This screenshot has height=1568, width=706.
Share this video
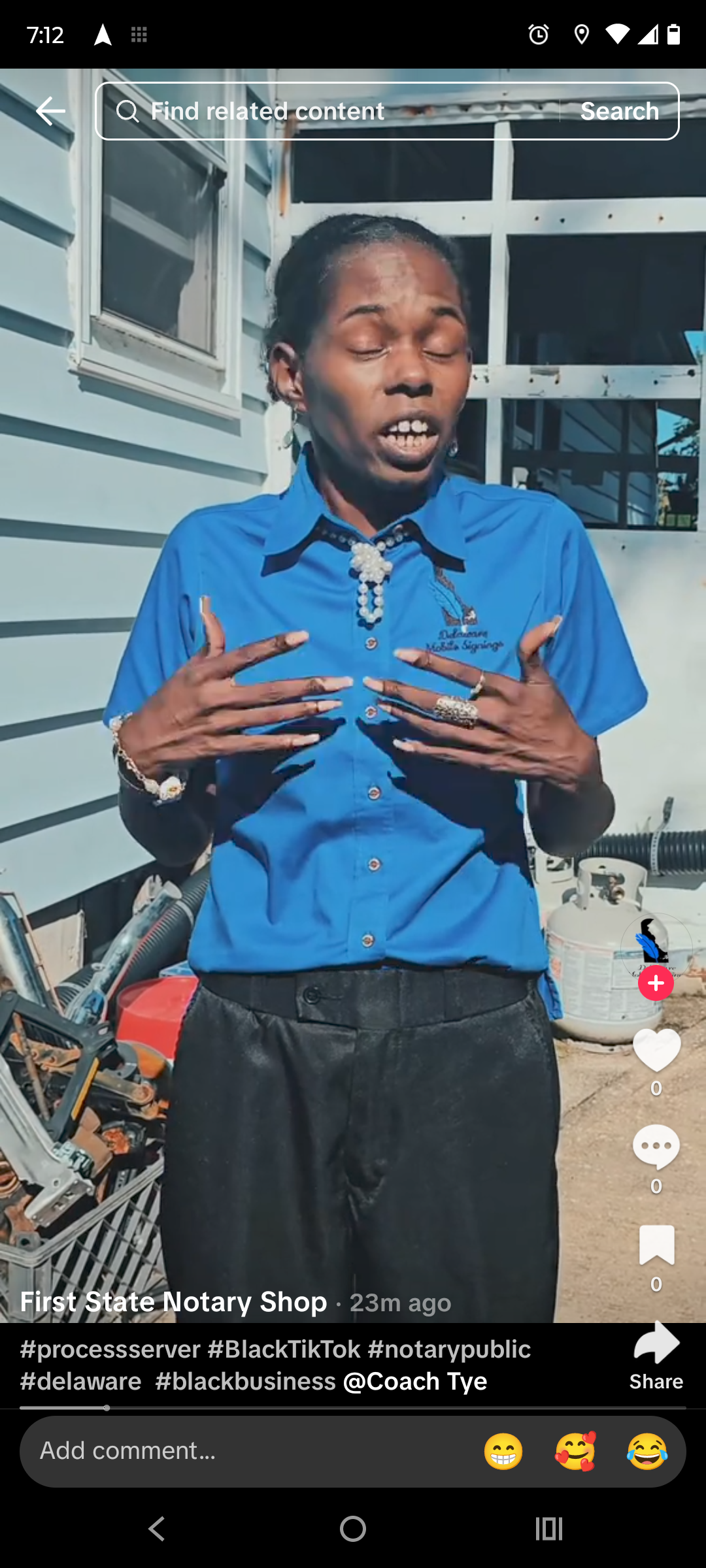coord(656,1354)
